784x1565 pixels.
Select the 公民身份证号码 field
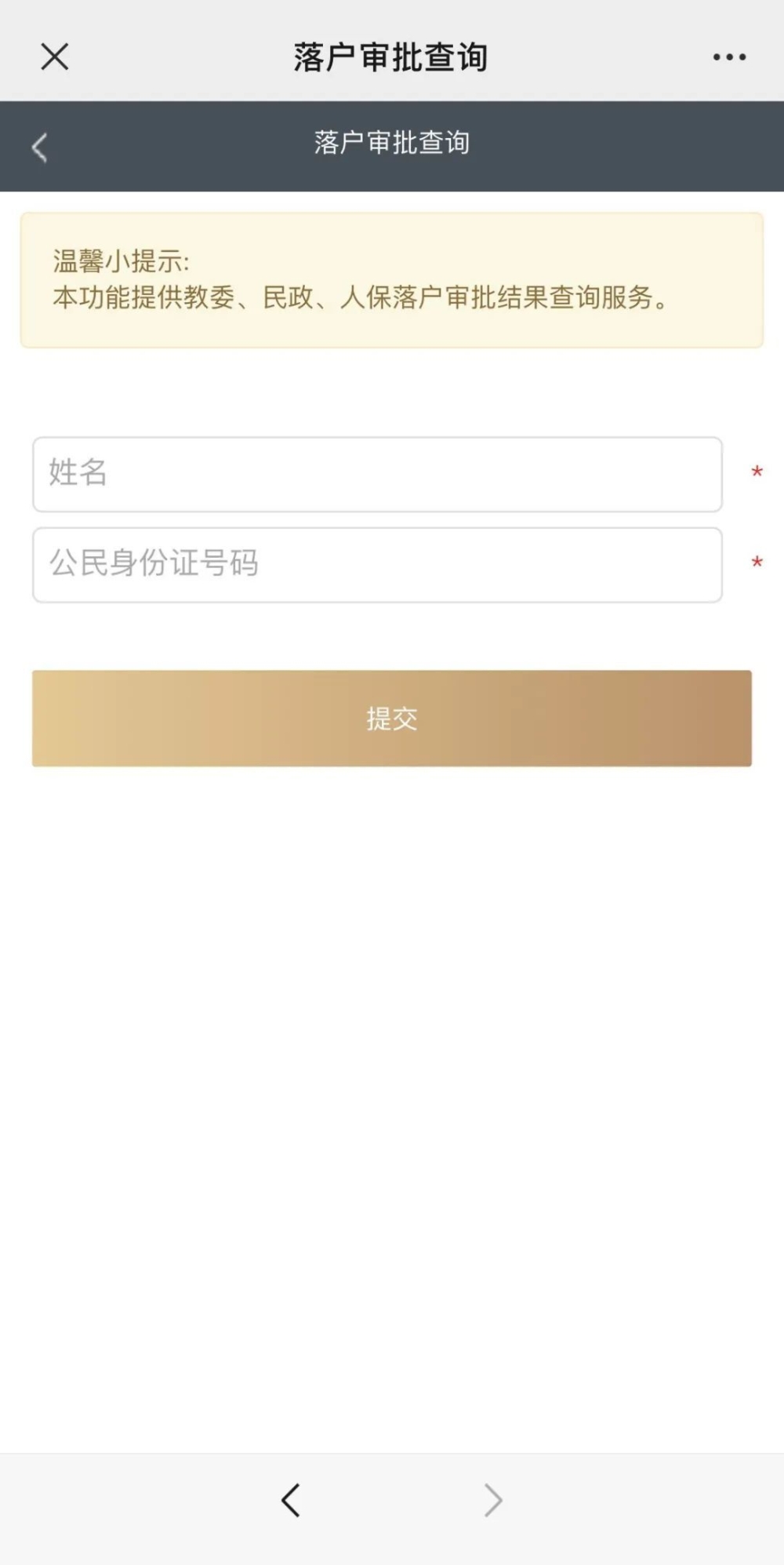[x=376, y=565]
